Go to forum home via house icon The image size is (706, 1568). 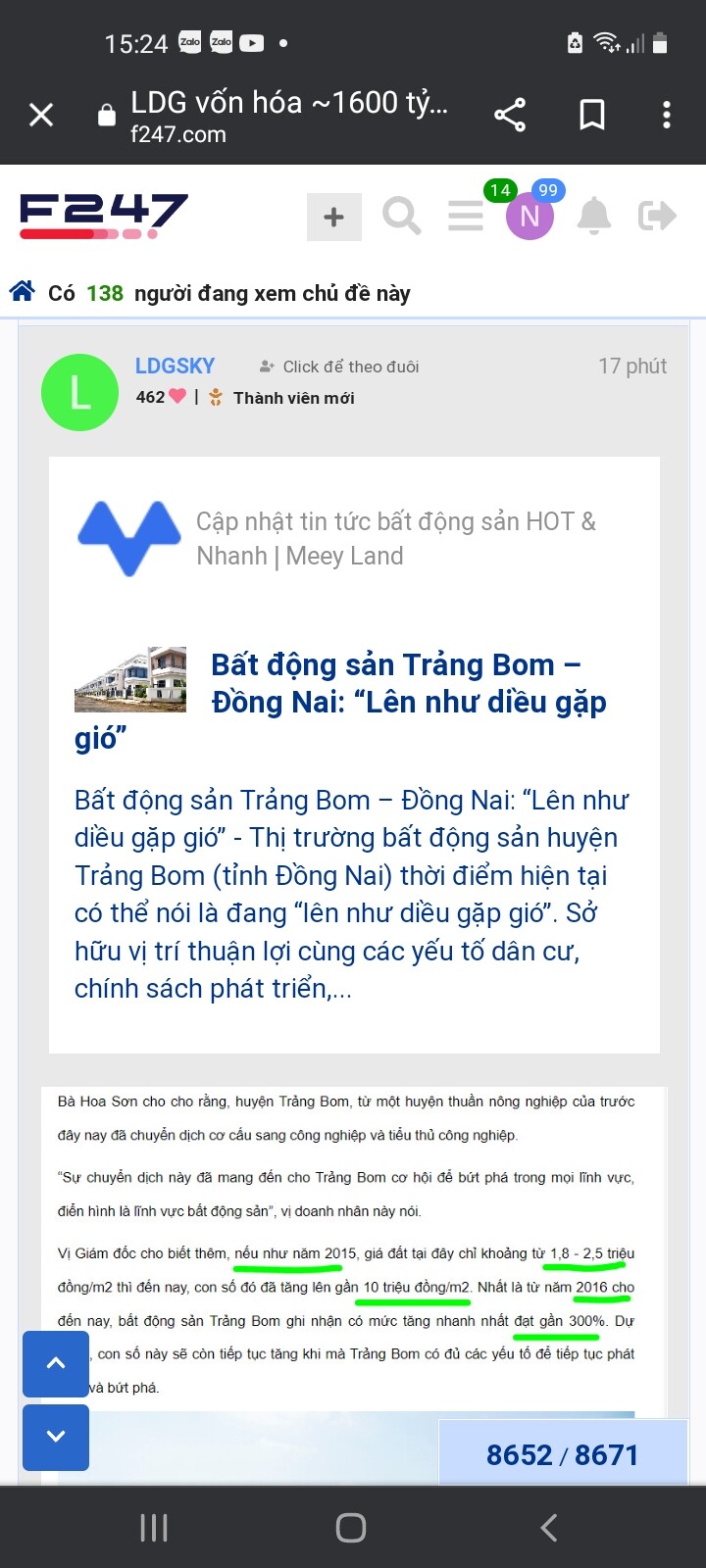(x=23, y=292)
